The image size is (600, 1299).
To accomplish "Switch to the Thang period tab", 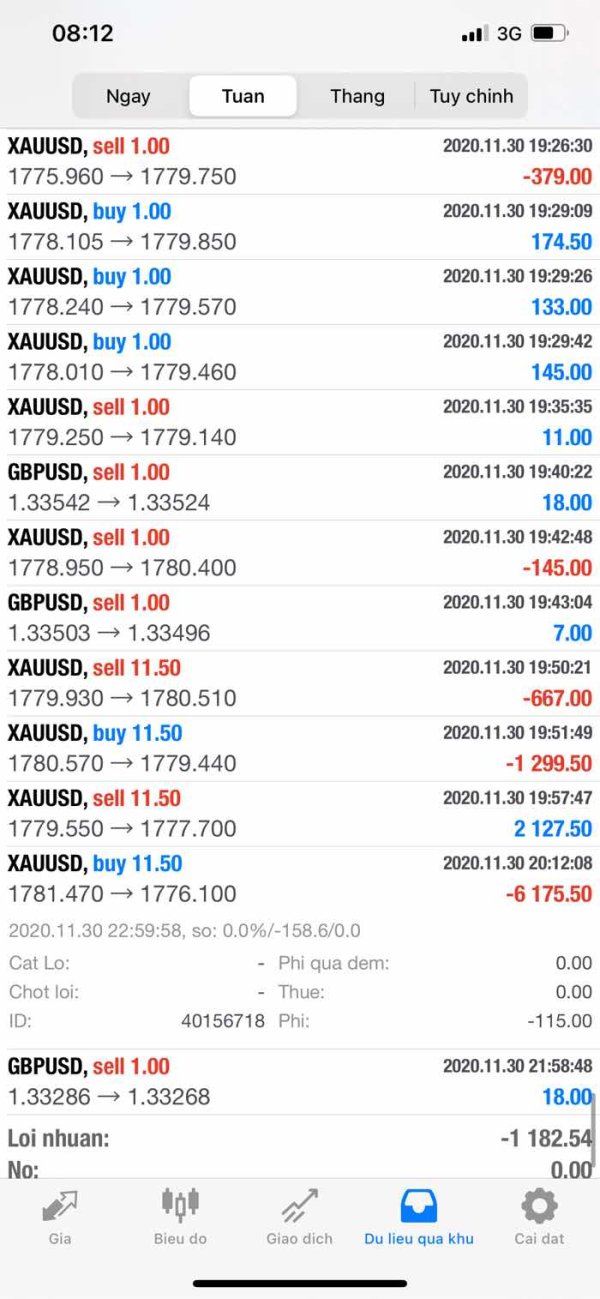I will [x=357, y=96].
